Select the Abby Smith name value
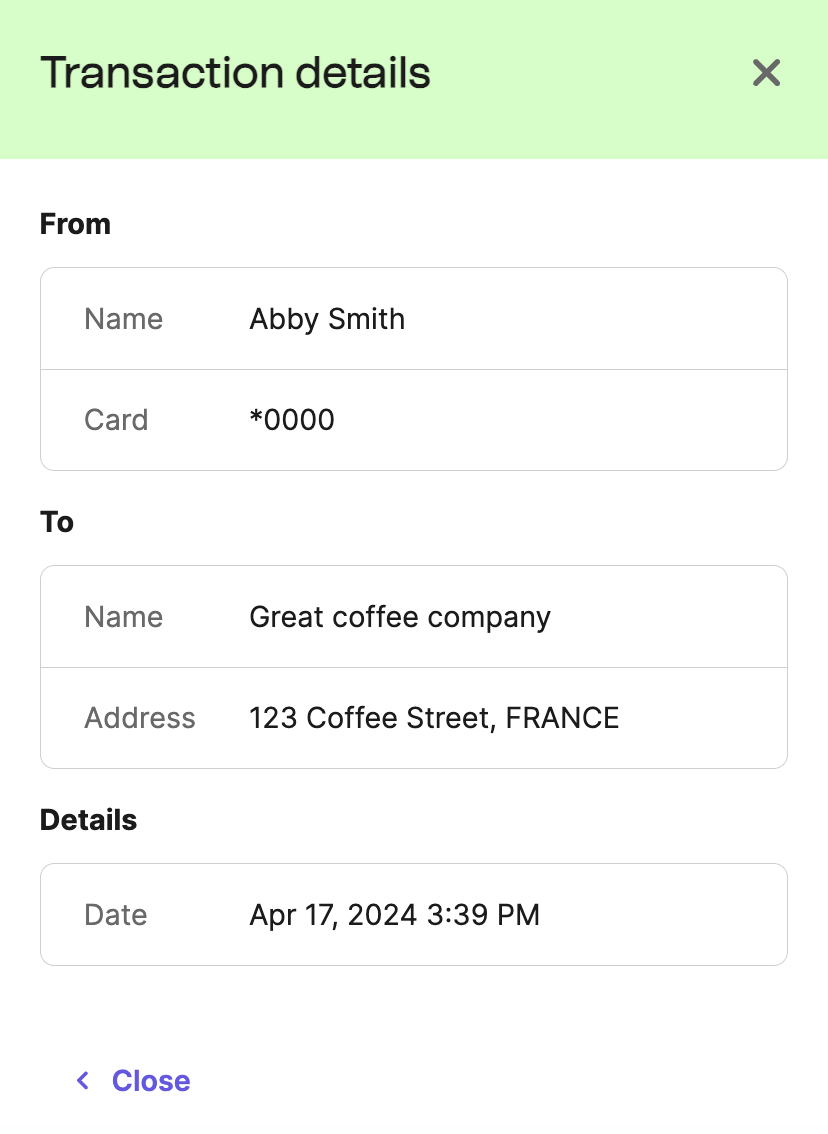This screenshot has width=828, height=1134. (x=326, y=319)
